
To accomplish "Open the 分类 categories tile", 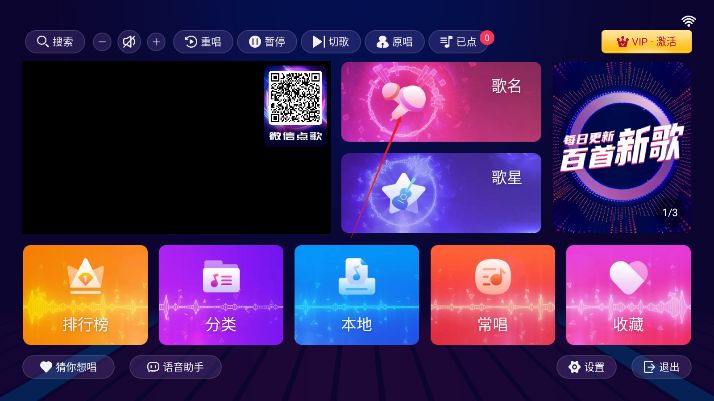I will click(221, 295).
